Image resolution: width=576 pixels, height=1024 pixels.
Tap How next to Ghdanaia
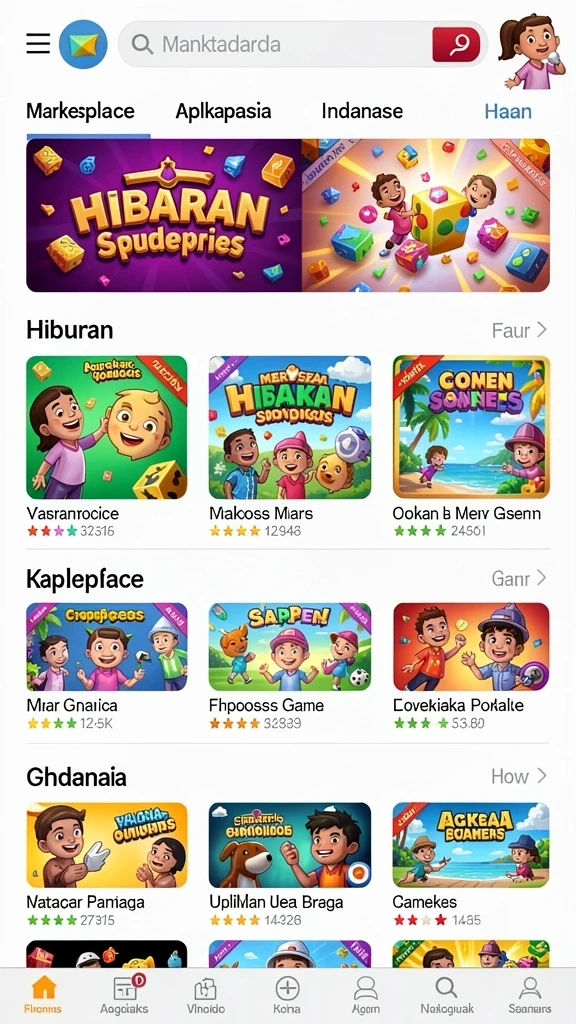coord(519,776)
